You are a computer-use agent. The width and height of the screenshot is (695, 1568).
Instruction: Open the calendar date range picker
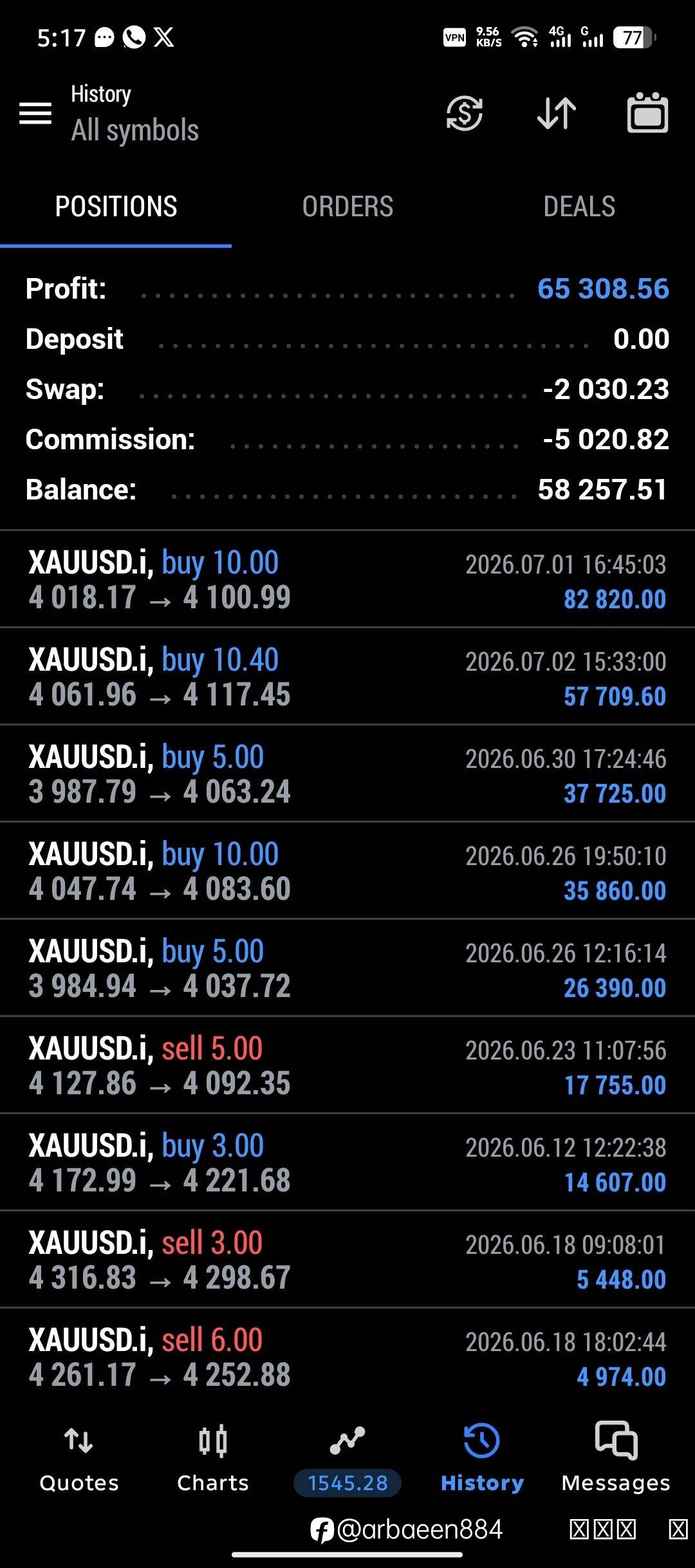pyautogui.click(x=647, y=113)
